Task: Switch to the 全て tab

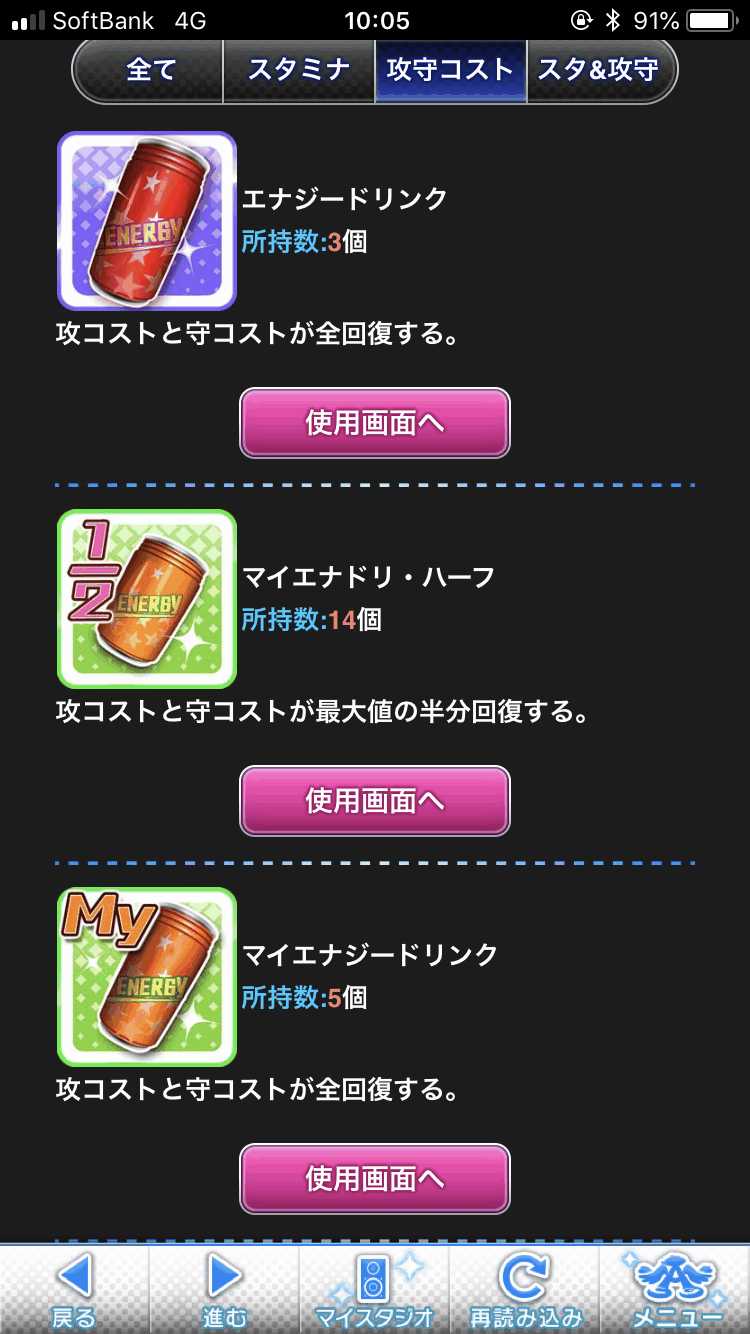Action: [x=151, y=70]
